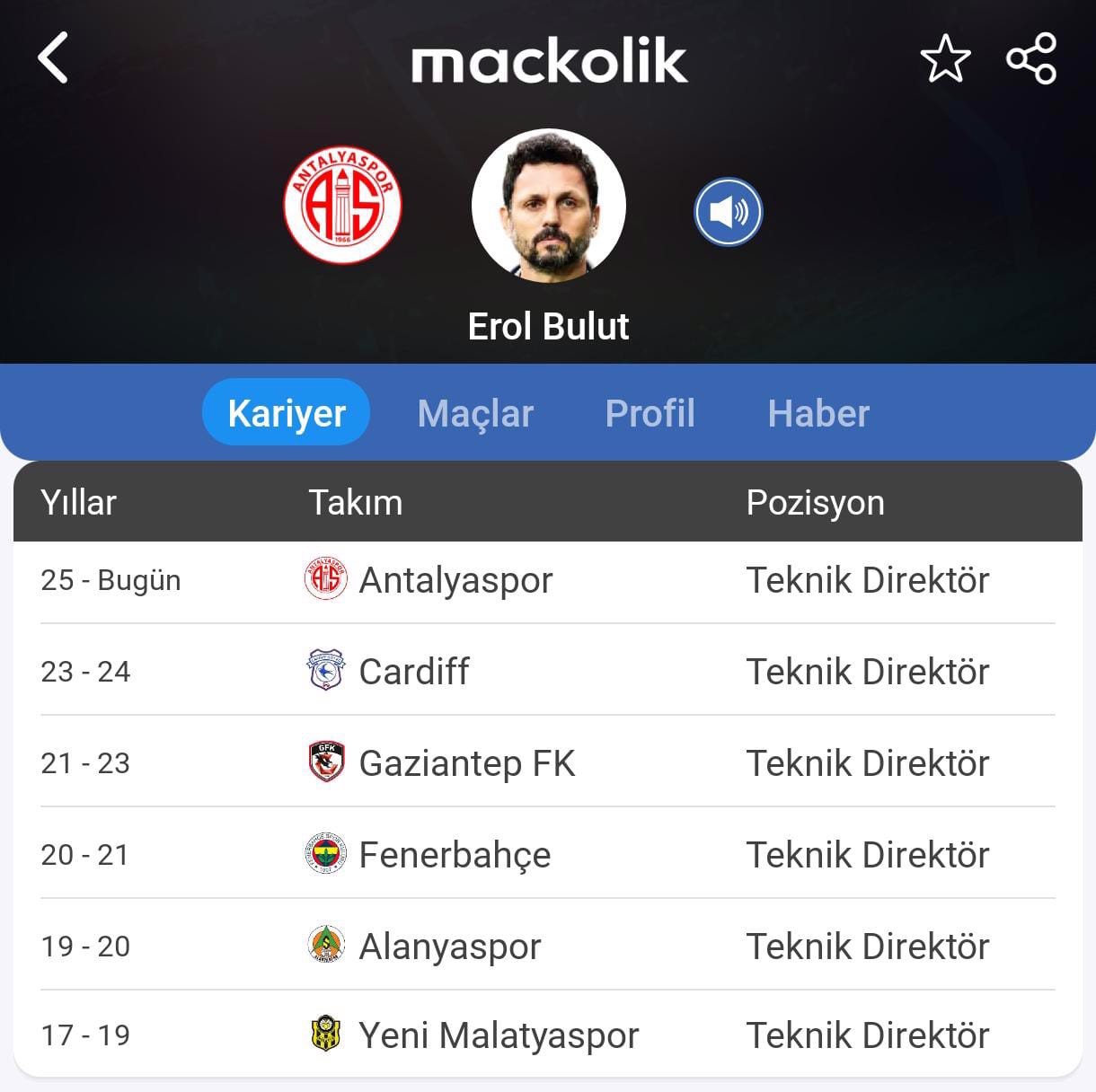
Task: Open the Cardiff career row
Action: point(413,672)
